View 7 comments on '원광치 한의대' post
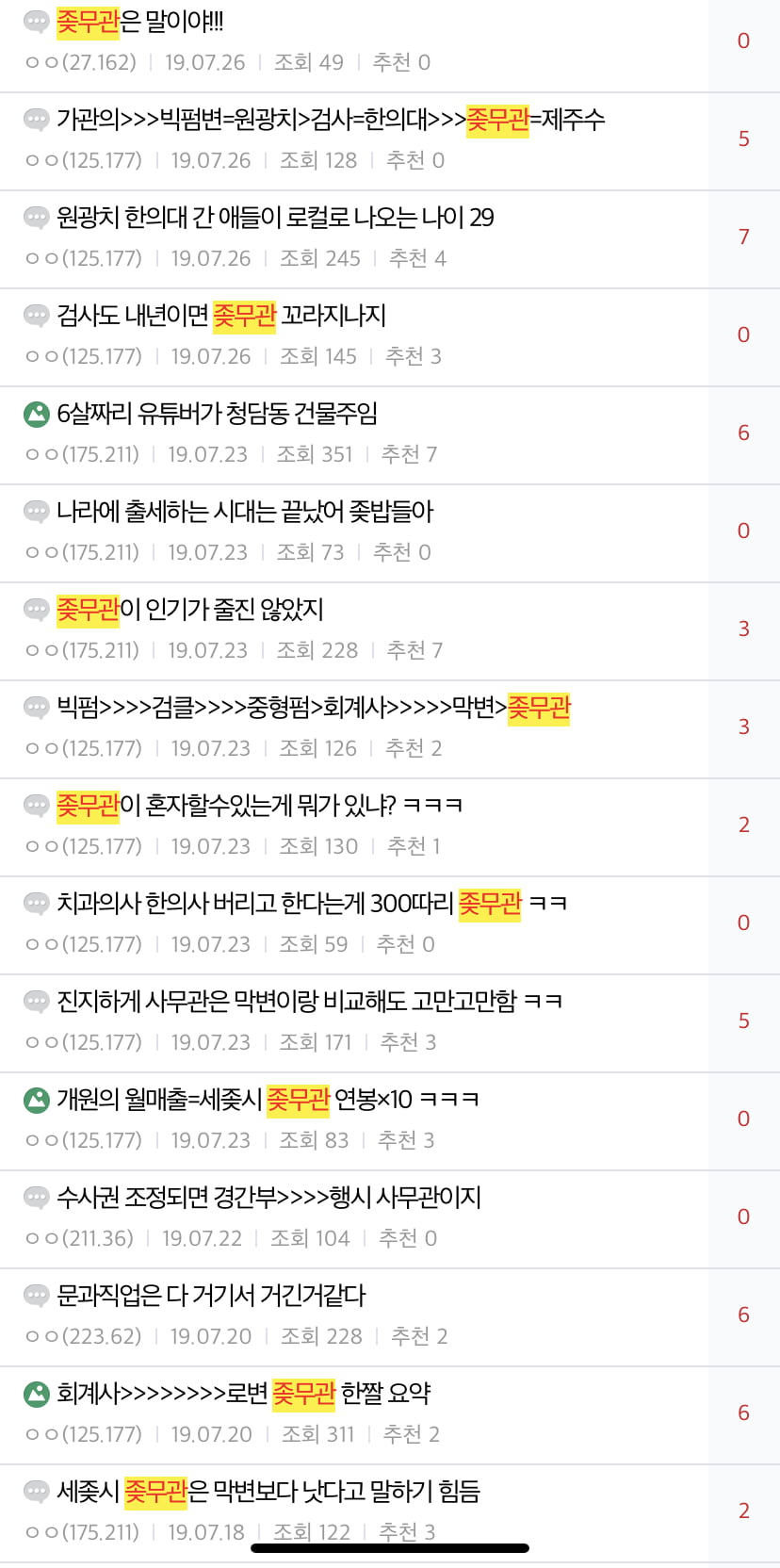Viewport: 780px width, 1568px height. [743, 237]
